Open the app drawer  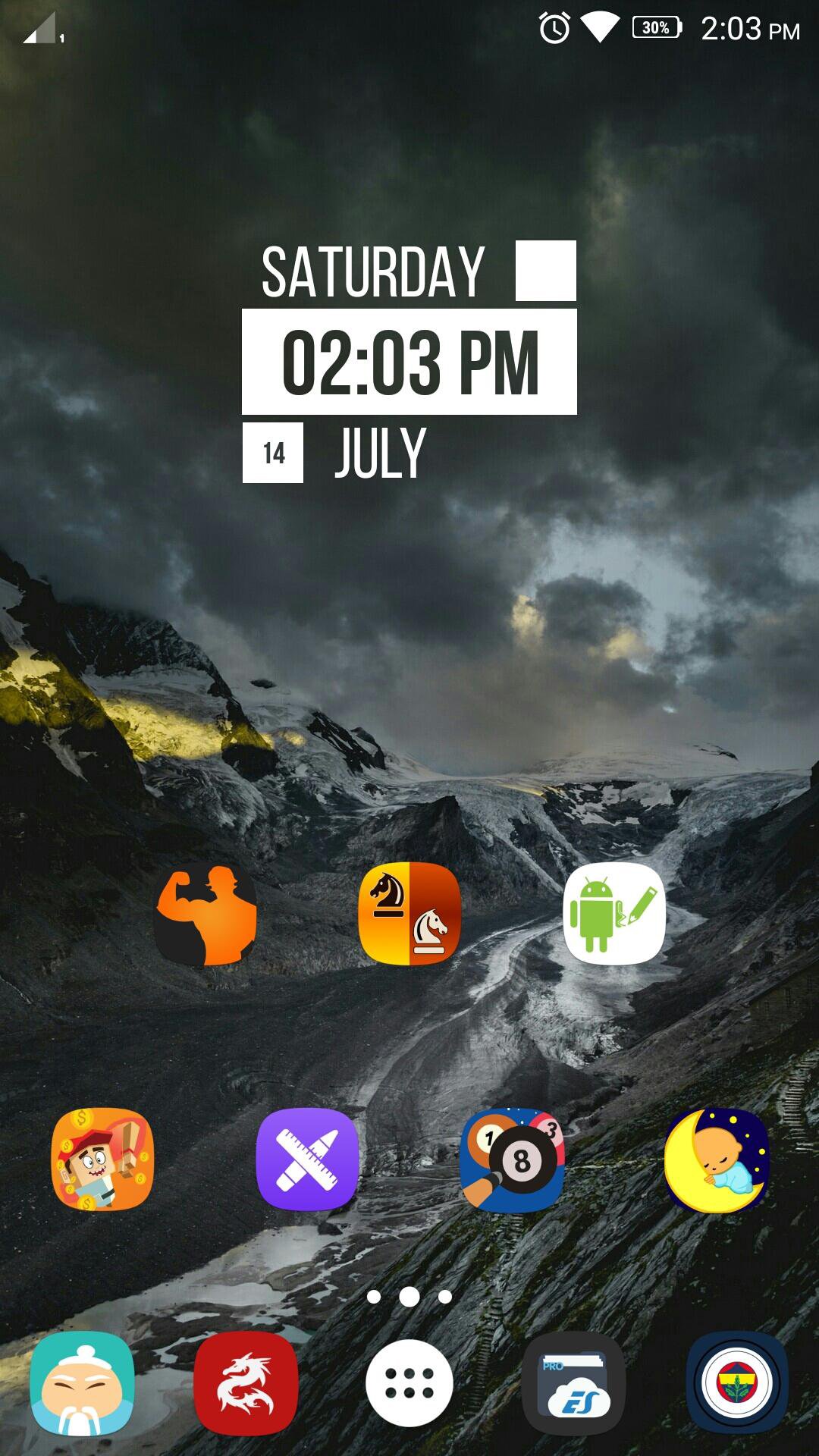coord(409,1382)
